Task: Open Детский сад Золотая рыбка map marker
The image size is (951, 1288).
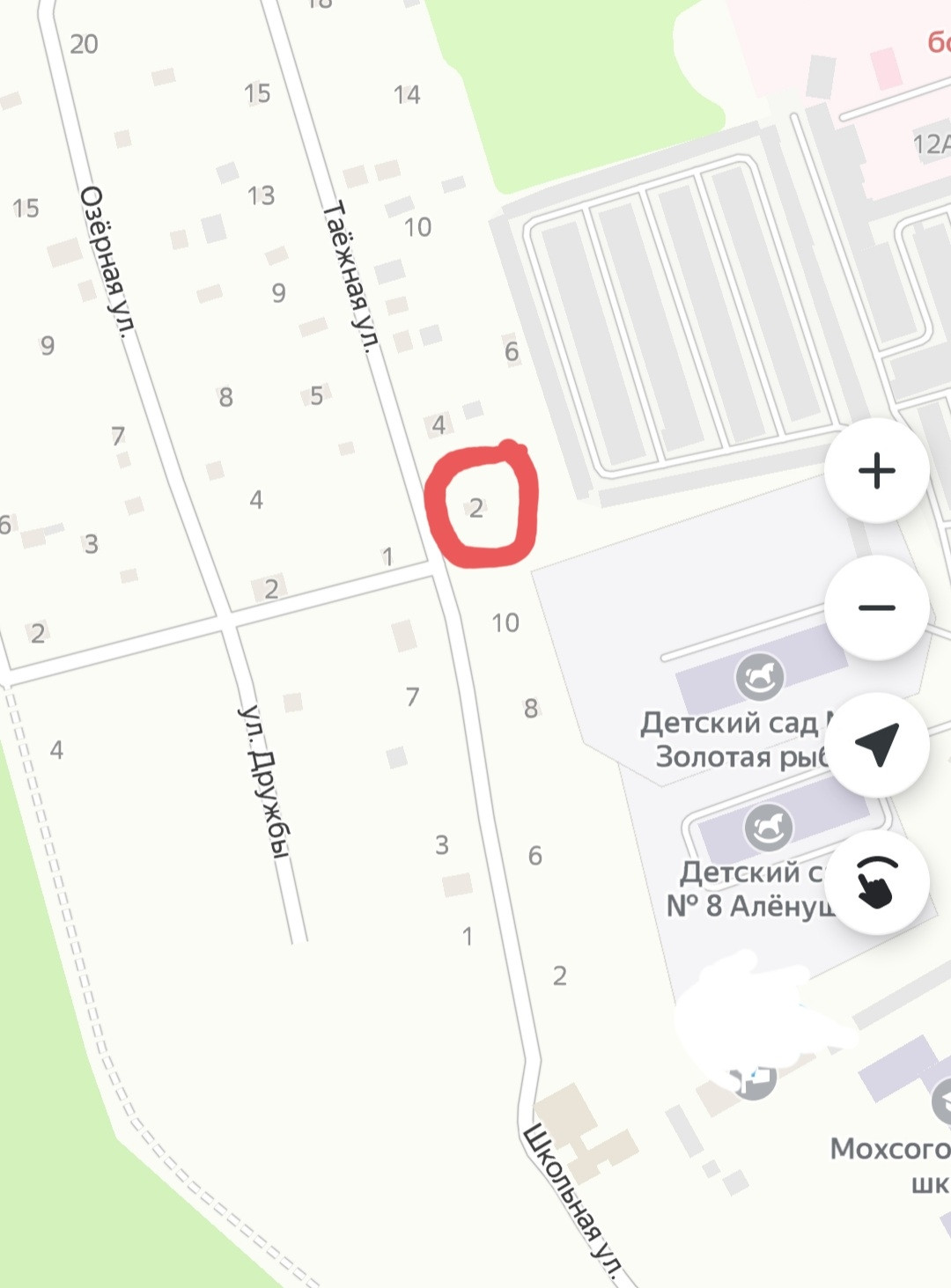Action: [x=759, y=677]
